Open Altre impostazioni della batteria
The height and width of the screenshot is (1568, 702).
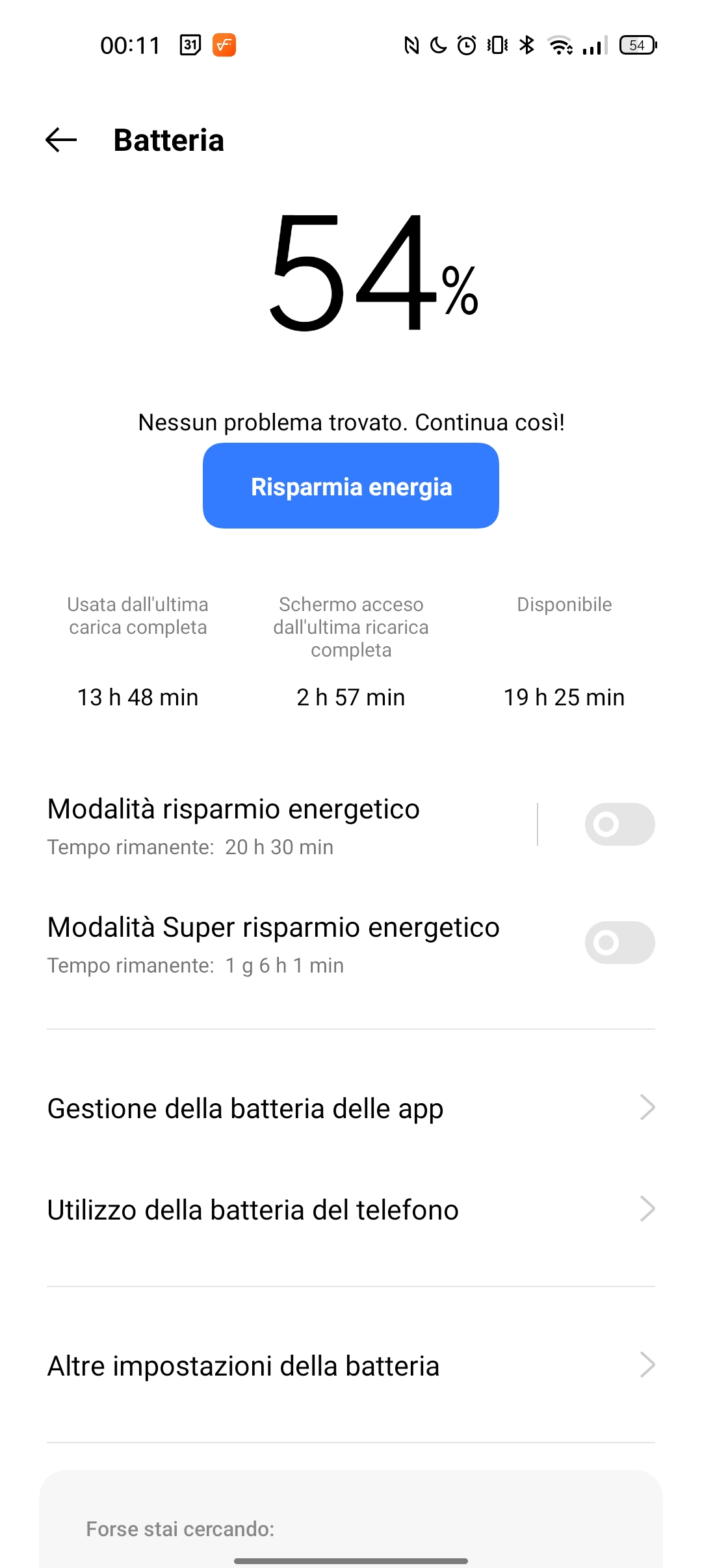[351, 1365]
